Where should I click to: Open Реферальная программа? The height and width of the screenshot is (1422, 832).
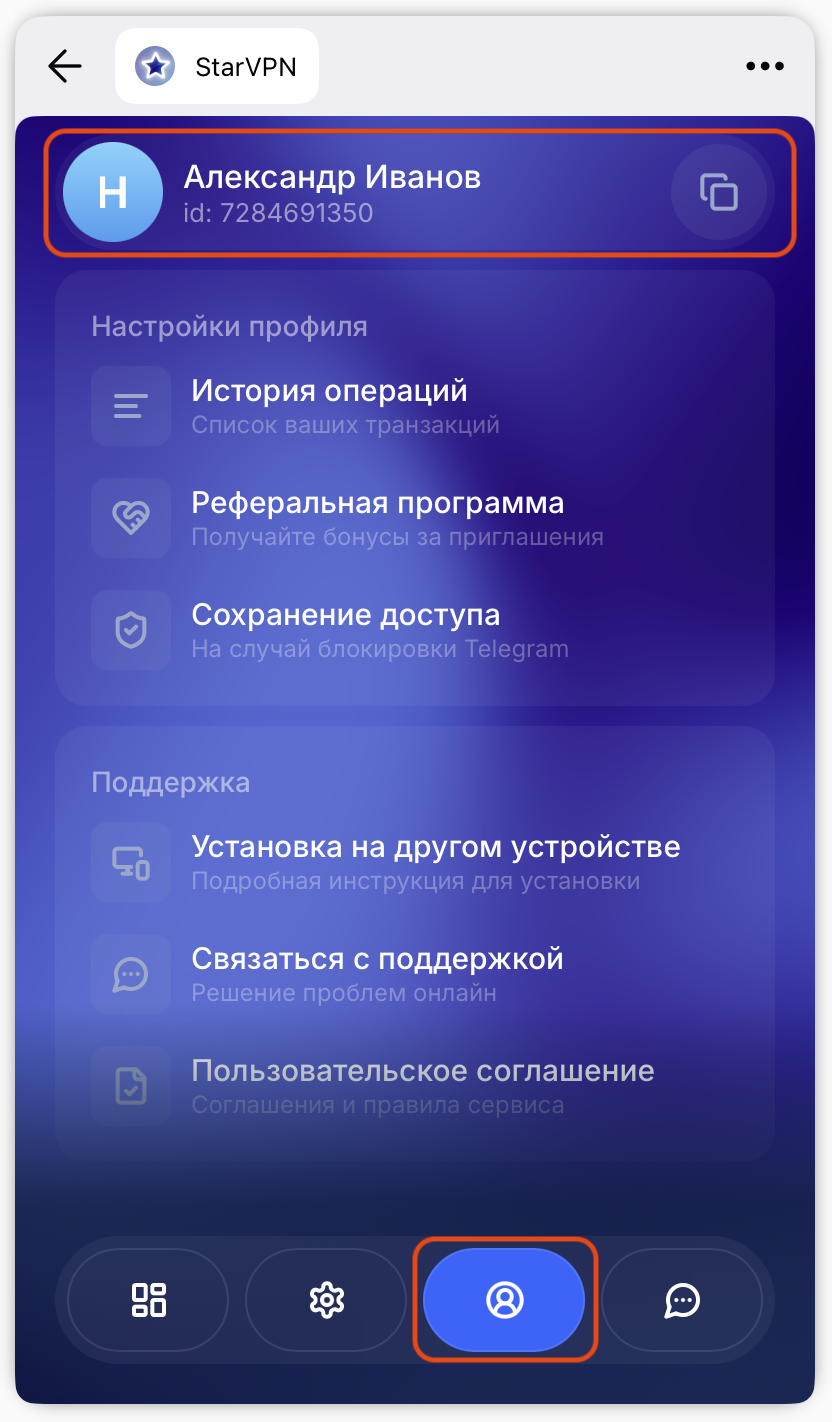click(415, 518)
